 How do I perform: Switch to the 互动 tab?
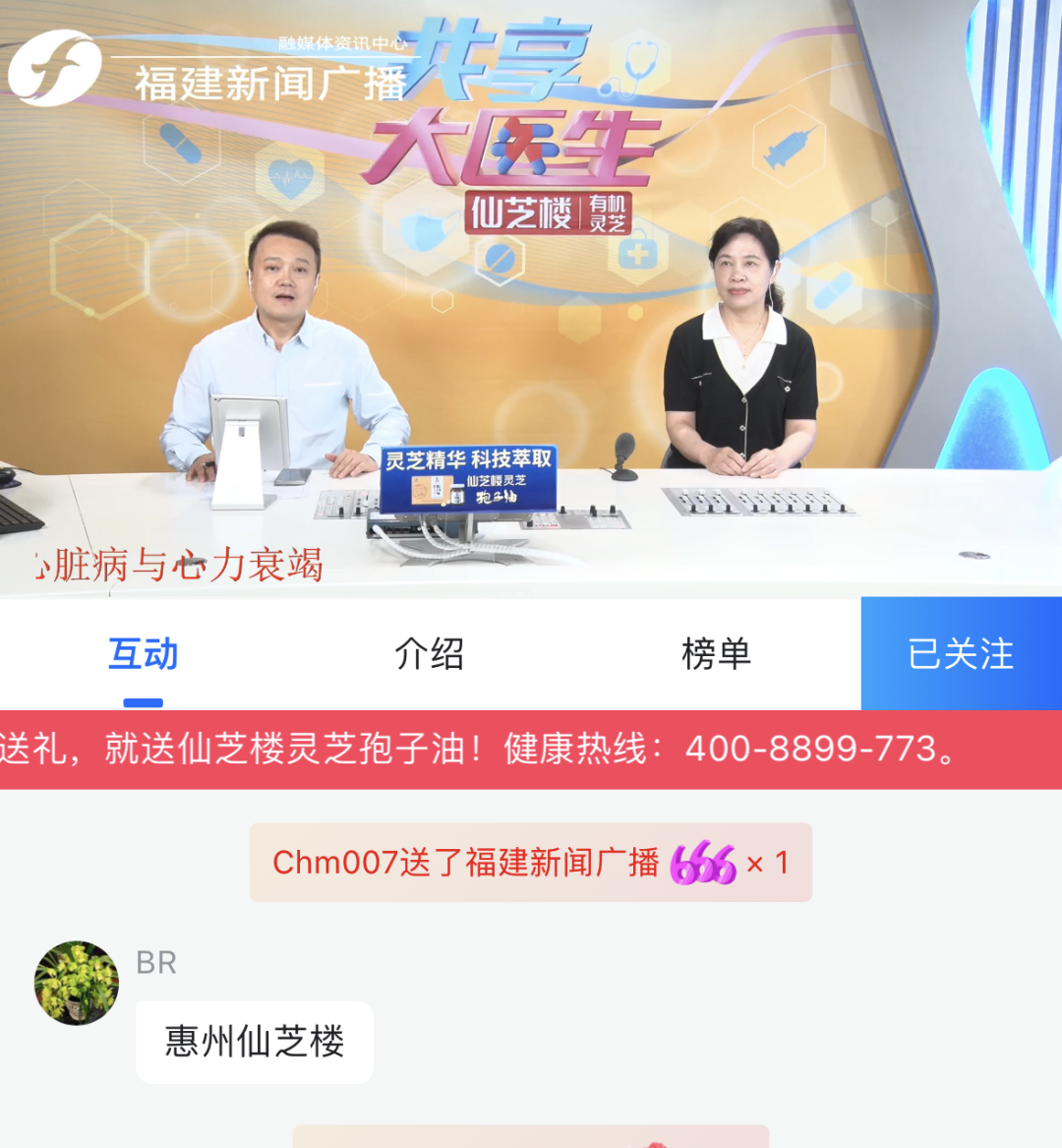coord(144,654)
